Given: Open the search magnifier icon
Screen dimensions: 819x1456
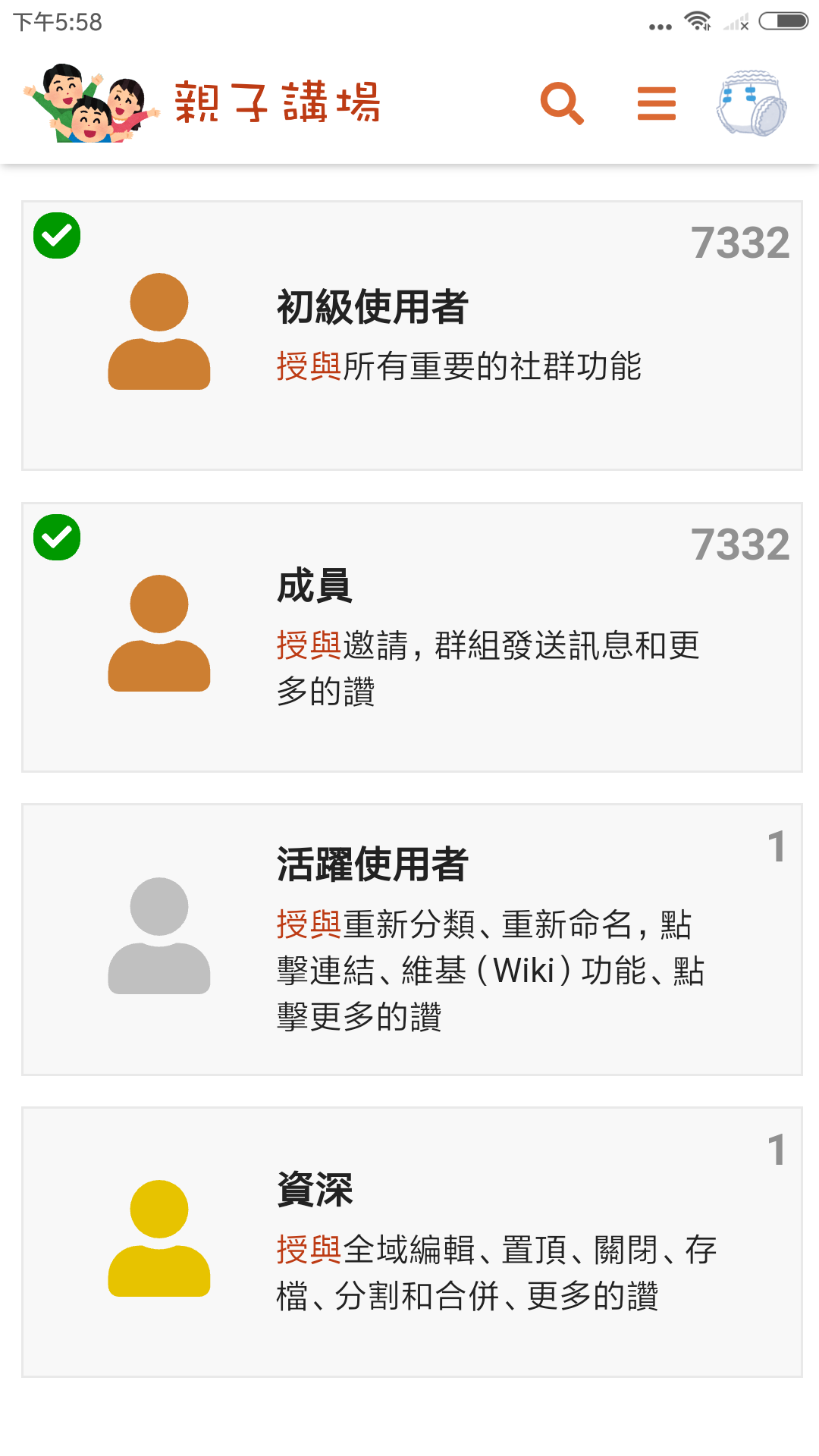Looking at the screenshot, I should click(x=562, y=103).
